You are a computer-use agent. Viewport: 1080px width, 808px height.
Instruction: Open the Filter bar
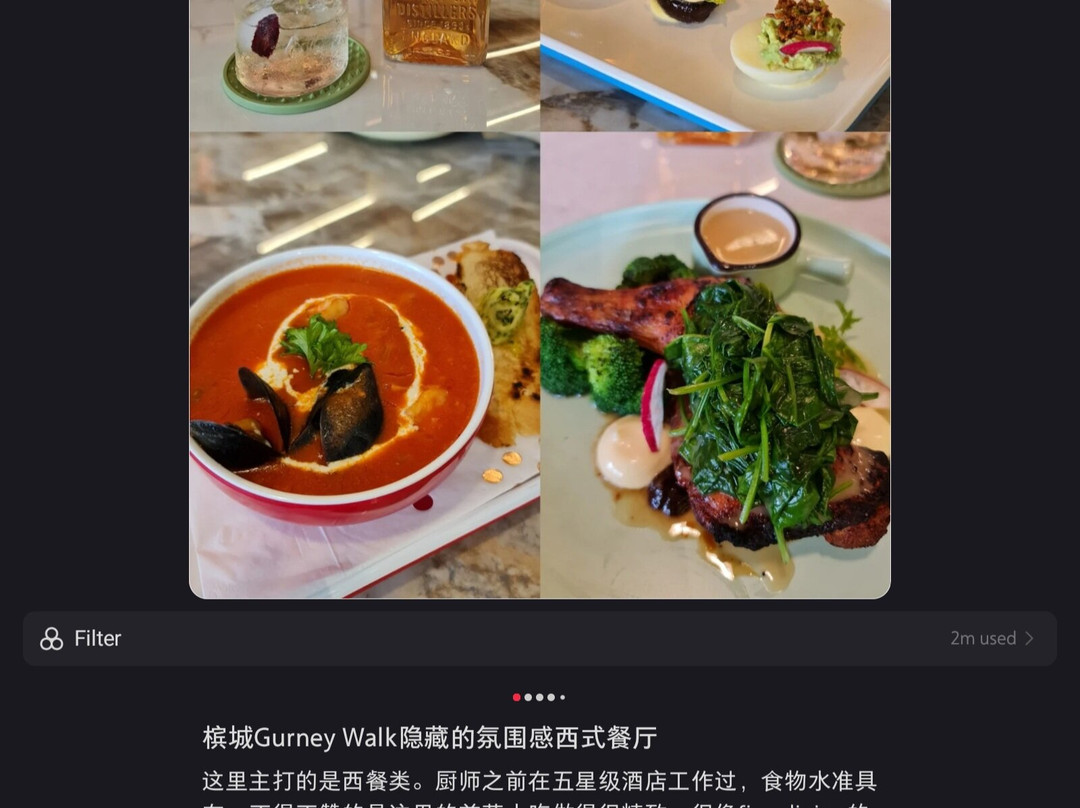(x=540, y=638)
